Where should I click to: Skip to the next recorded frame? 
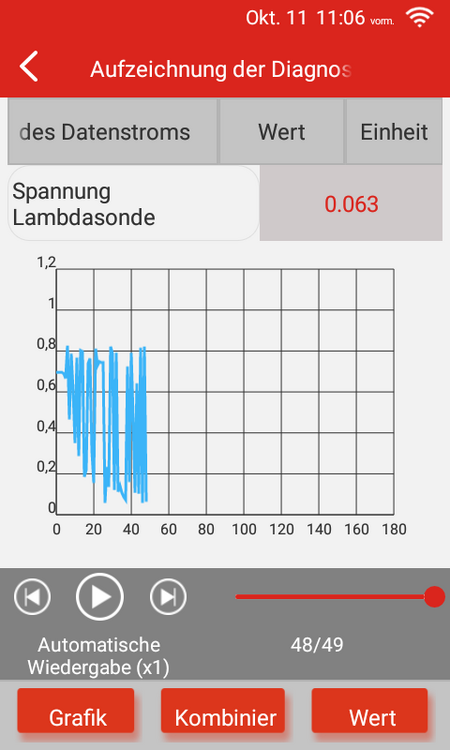(168, 596)
